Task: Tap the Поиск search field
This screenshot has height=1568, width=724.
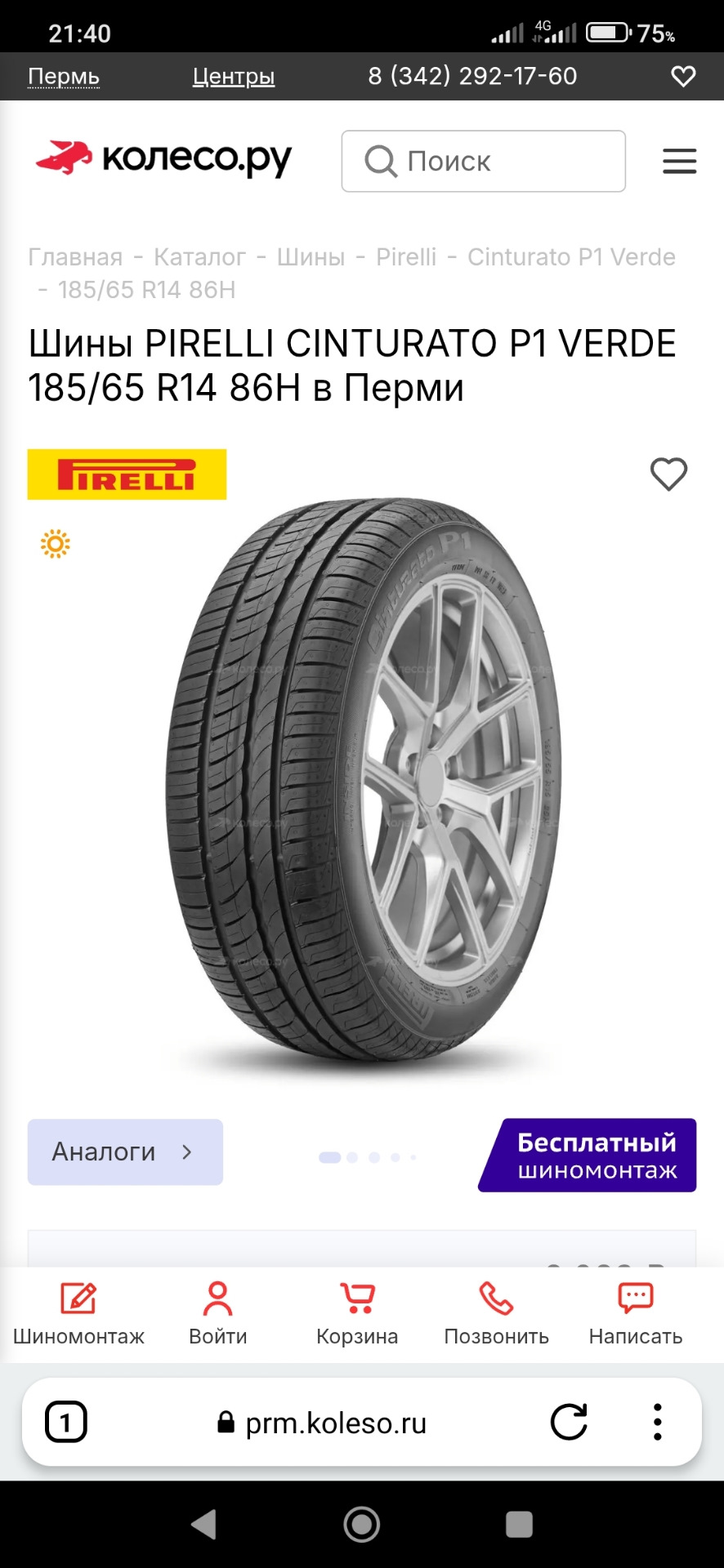Action: point(483,161)
